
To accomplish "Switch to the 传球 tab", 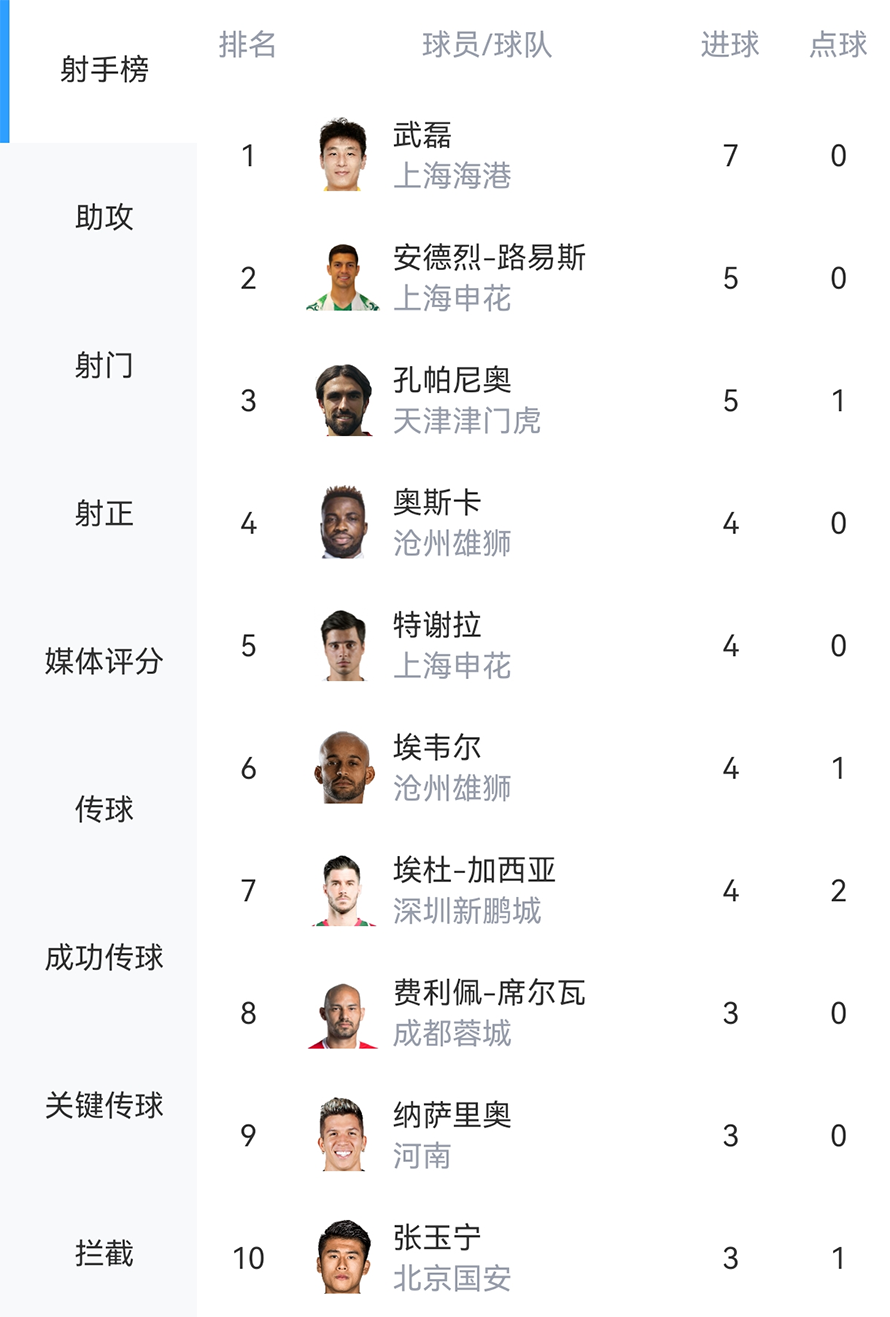I will tap(104, 809).
